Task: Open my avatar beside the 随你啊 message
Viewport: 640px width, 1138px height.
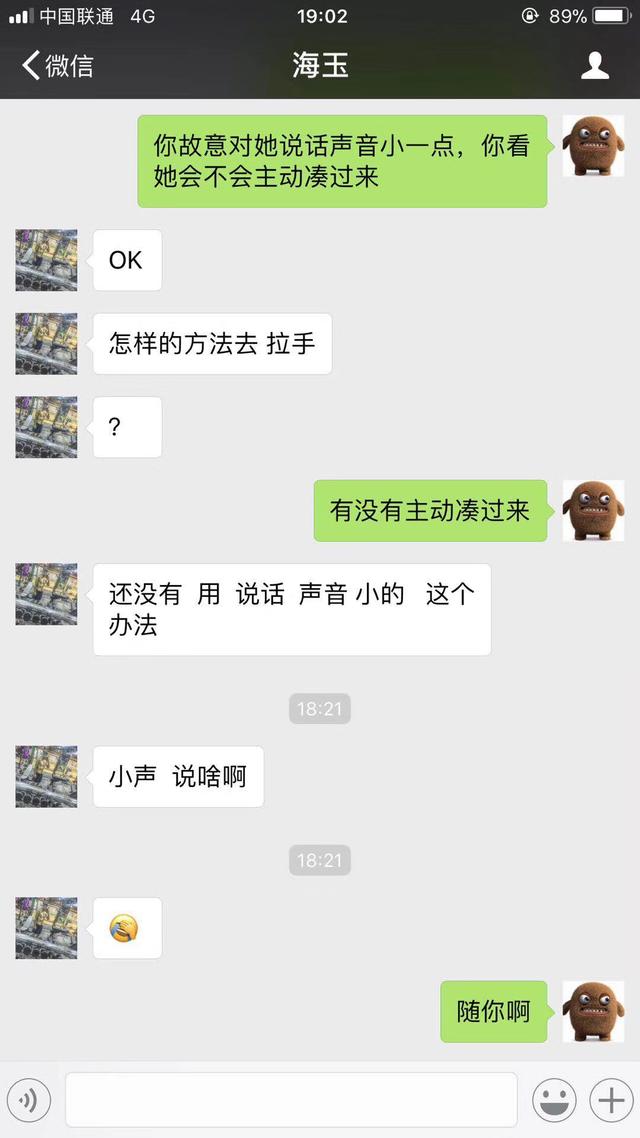Action: pos(593,1011)
